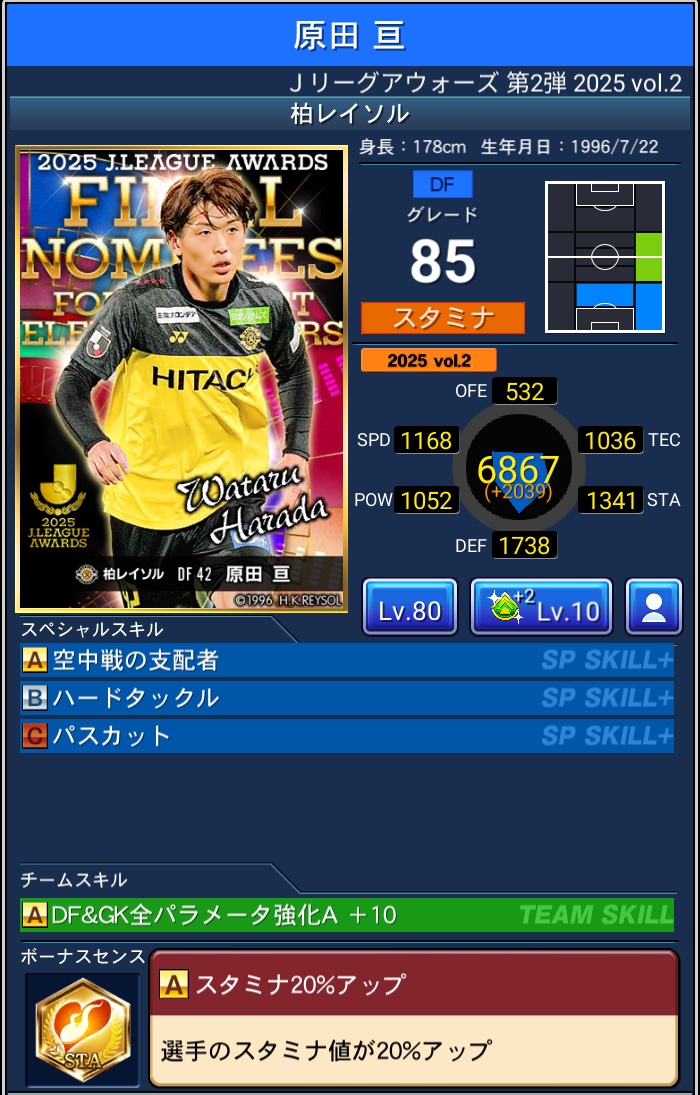The image size is (700, 1095).
Task: Open team skill DF&GK全パラメータ強化A
Action: [x=346, y=914]
